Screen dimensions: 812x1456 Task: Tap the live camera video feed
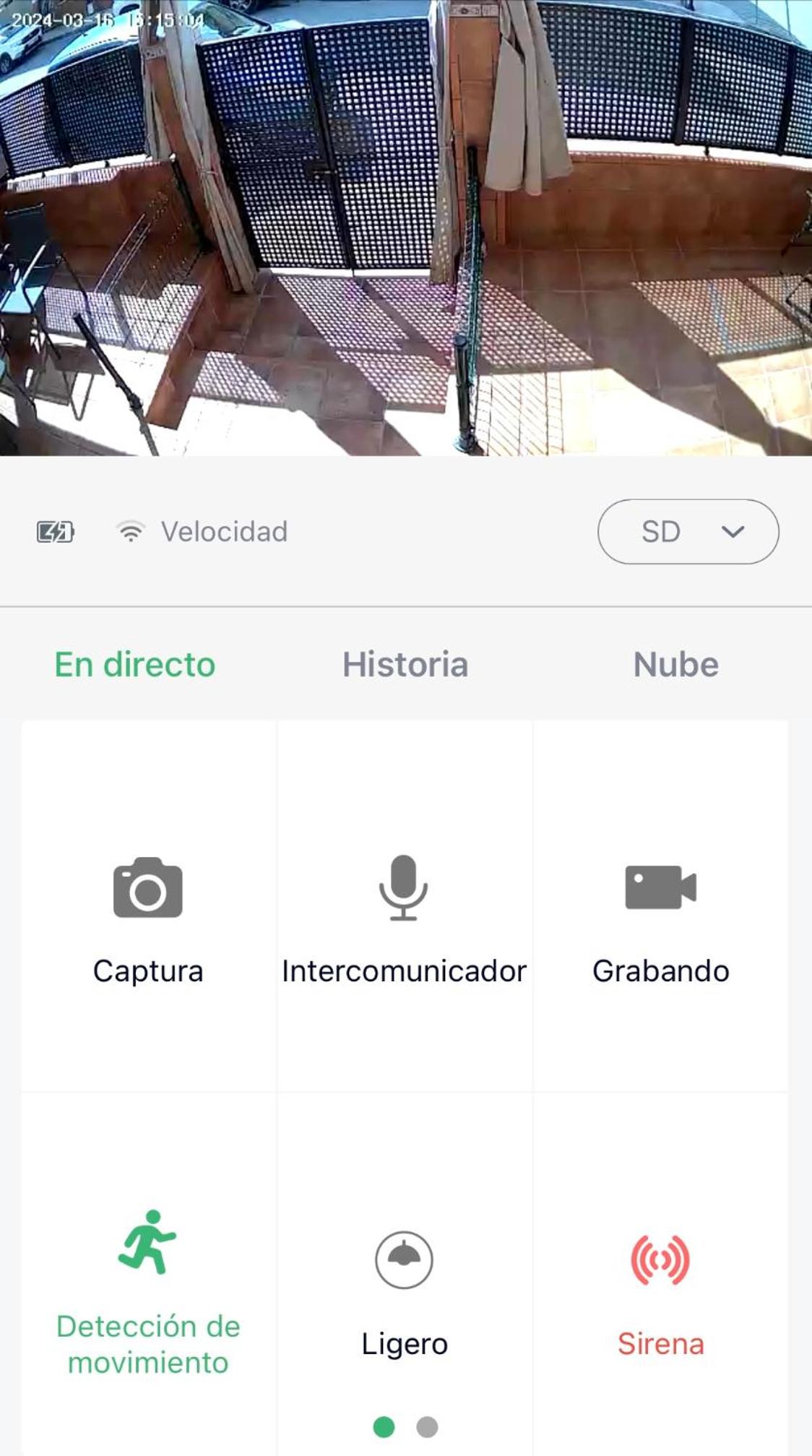tap(406, 228)
